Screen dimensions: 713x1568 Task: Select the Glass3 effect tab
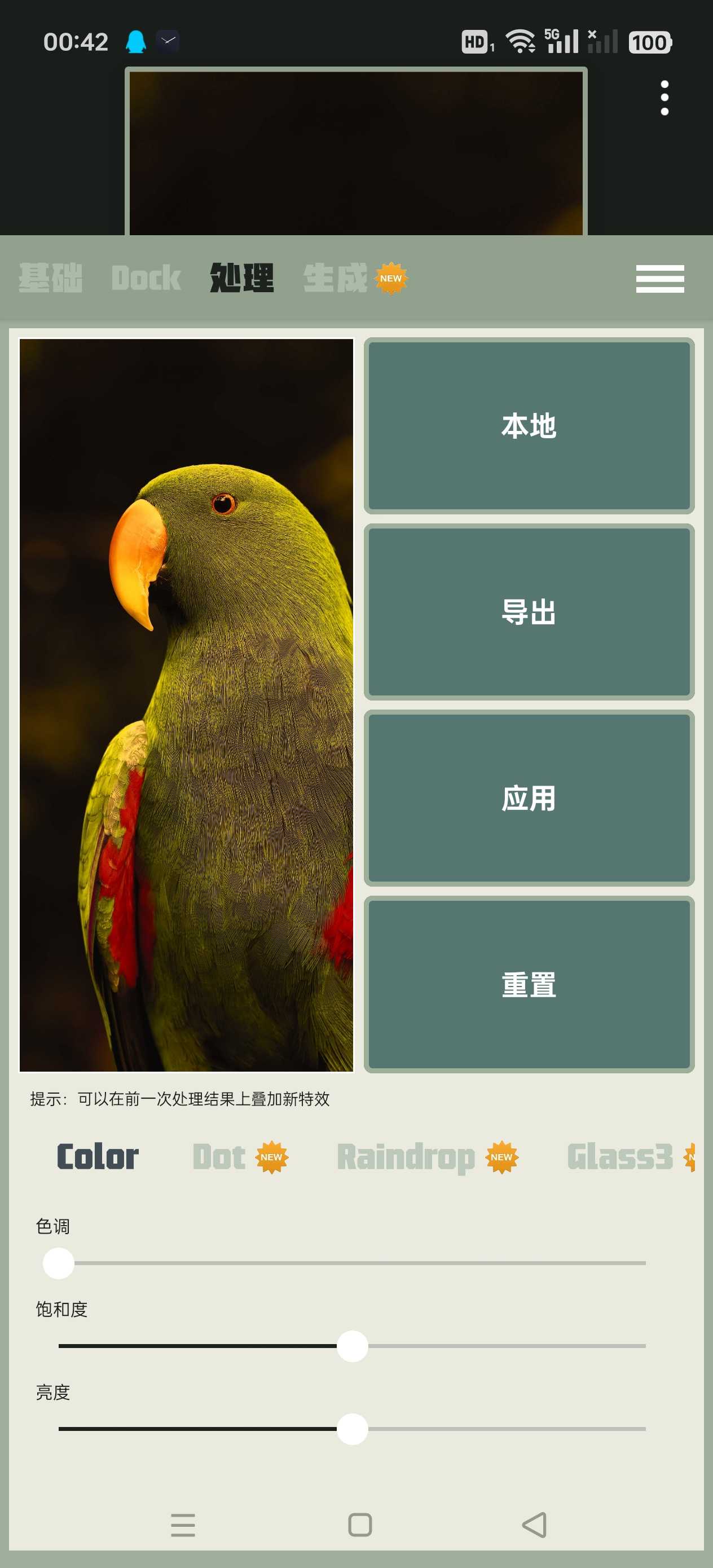[x=619, y=1157]
